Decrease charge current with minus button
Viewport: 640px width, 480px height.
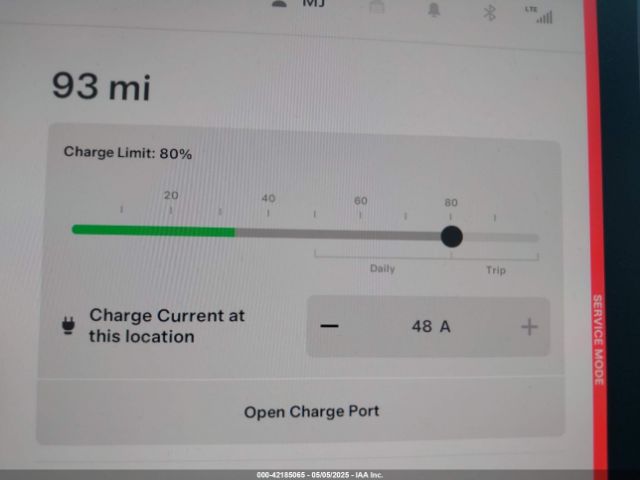tap(330, 327)
